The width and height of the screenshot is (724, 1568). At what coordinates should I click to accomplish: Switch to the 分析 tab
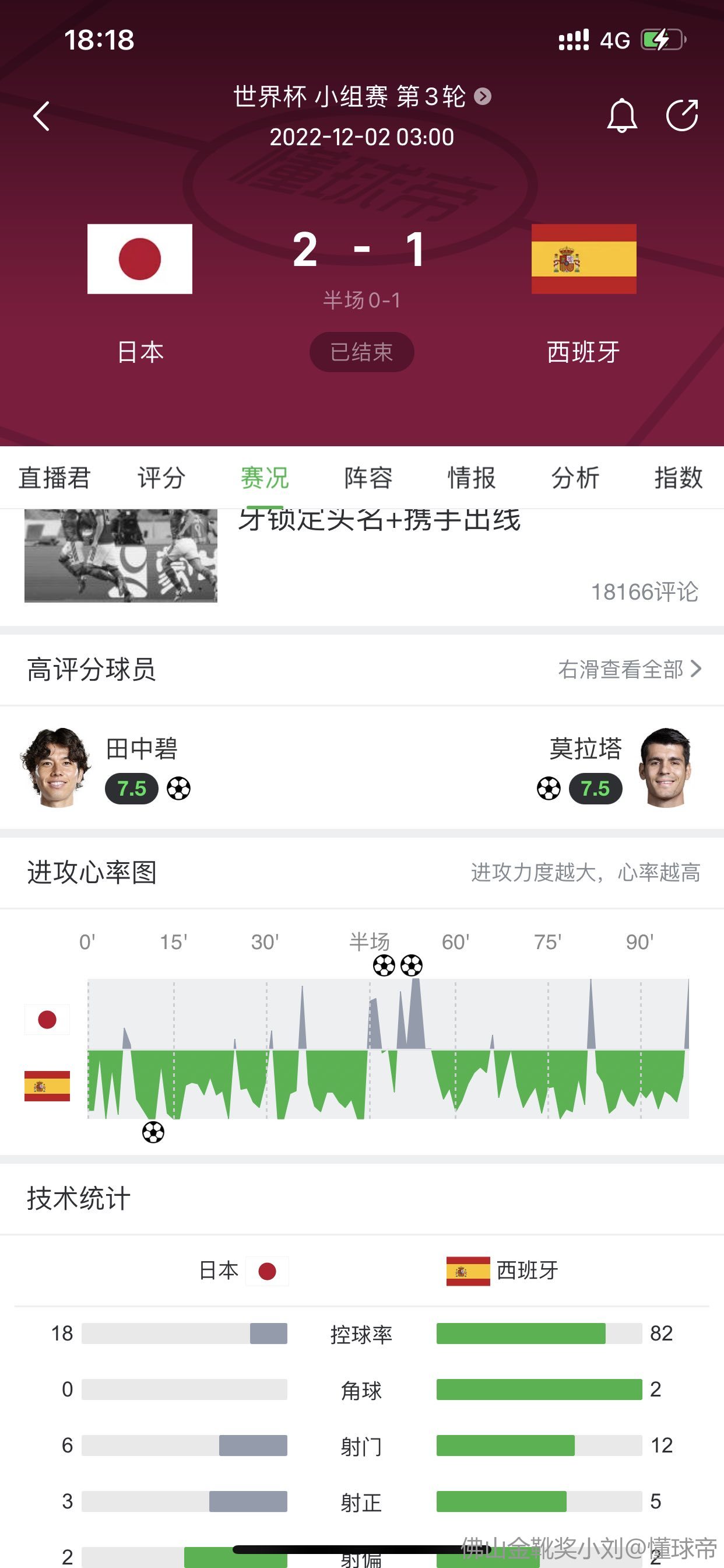575,478
